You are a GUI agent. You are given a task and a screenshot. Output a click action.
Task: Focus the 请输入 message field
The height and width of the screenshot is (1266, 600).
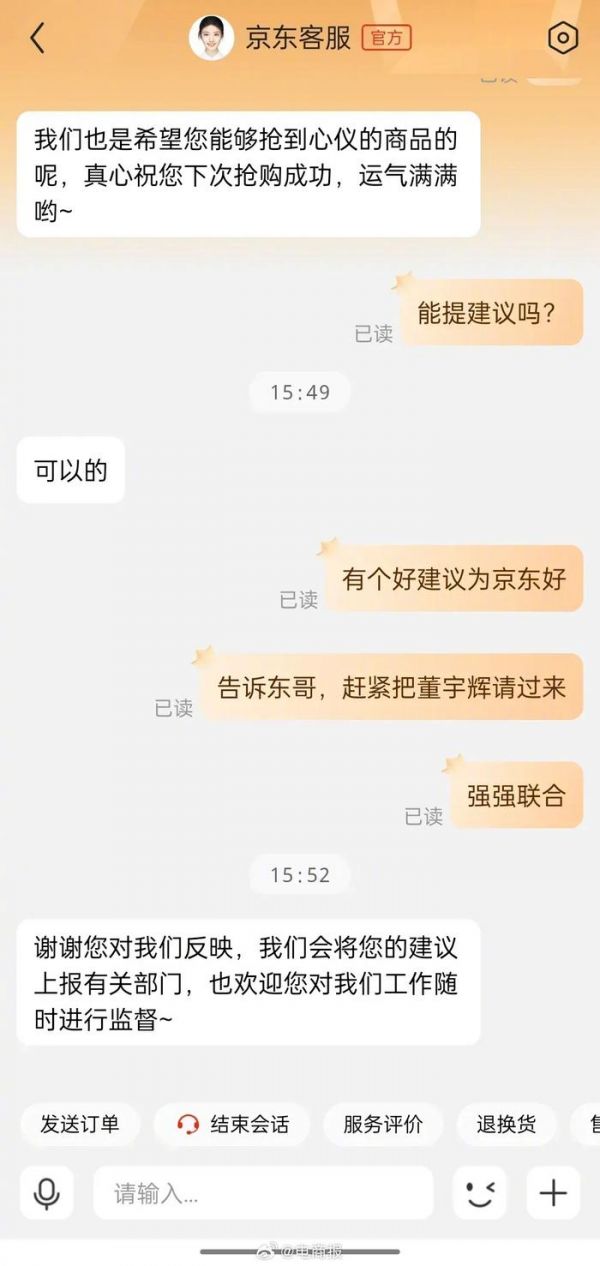(x=263, y=1193)
